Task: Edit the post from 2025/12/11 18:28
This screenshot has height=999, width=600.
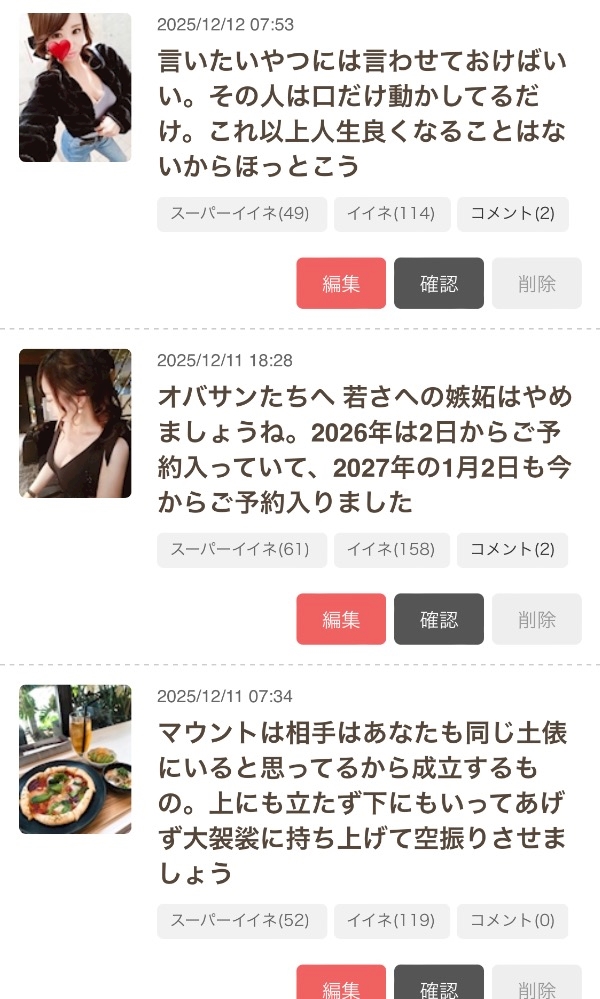Action: (x=341, y=619)
